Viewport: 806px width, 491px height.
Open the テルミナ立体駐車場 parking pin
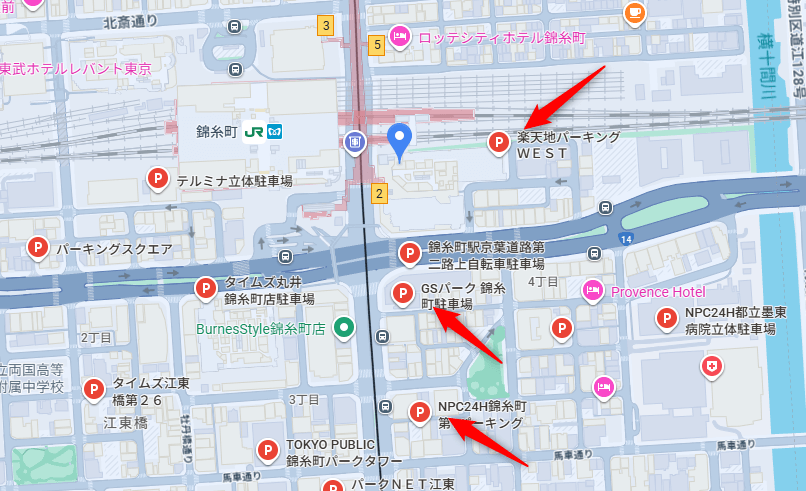(x=157, y=178)
